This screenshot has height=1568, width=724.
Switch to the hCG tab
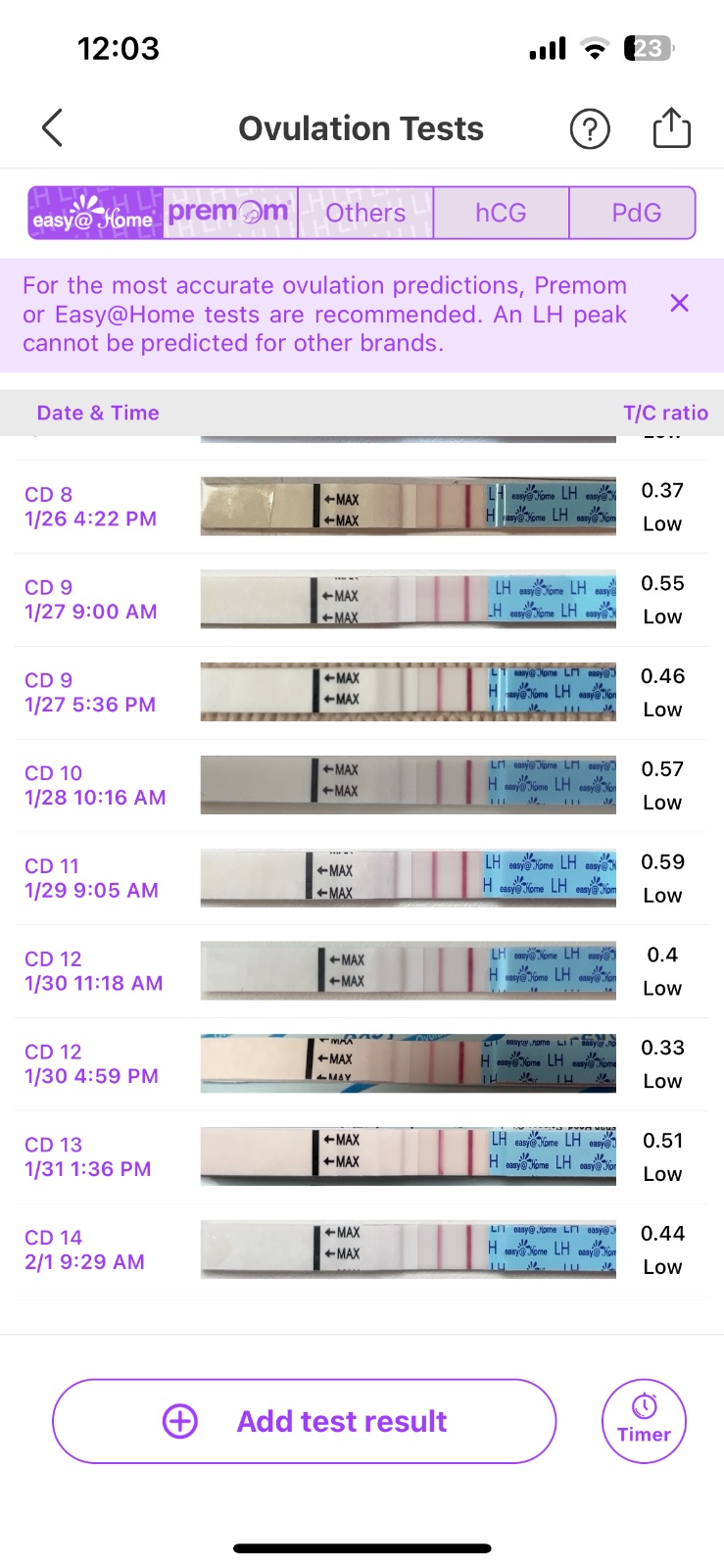[501, 214]
